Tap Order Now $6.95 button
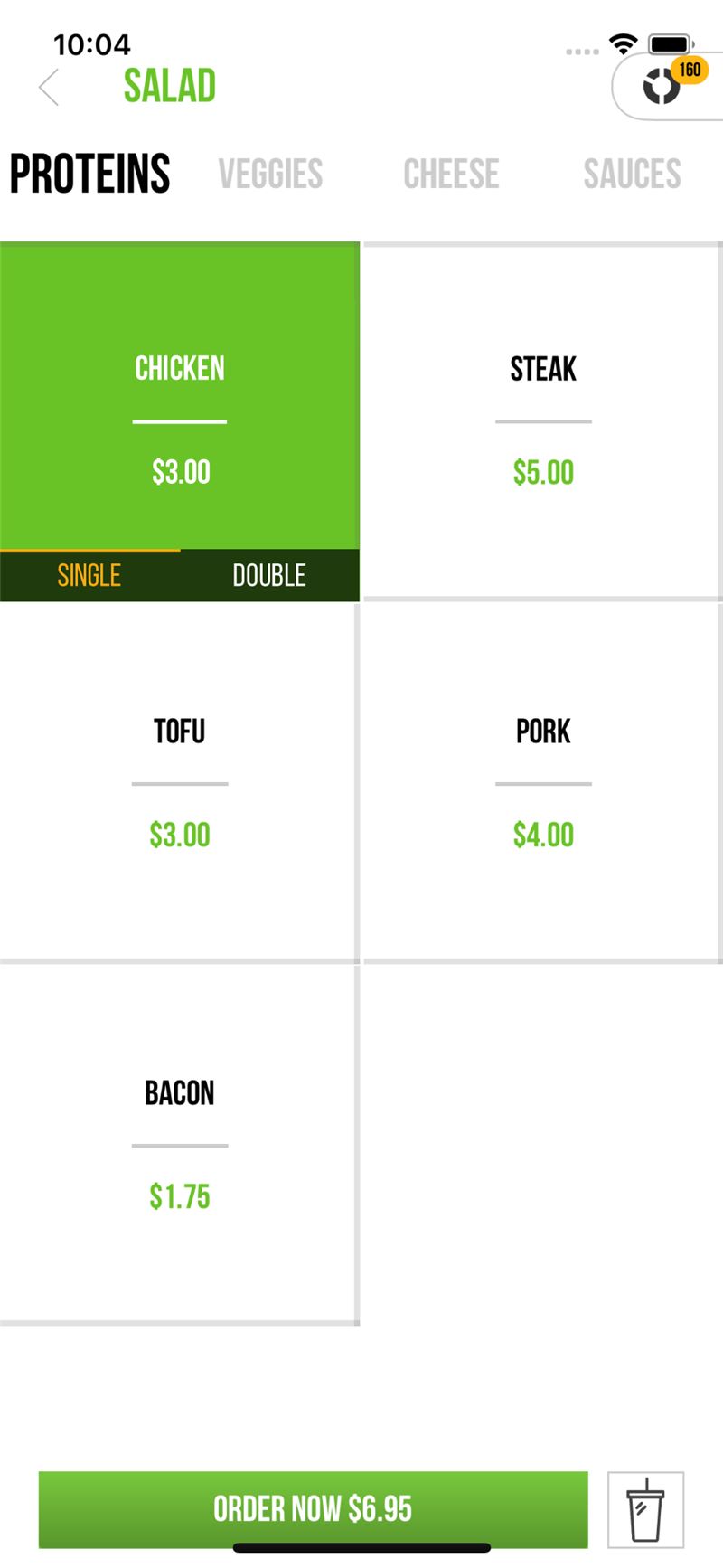 [x=313, y=1509]
